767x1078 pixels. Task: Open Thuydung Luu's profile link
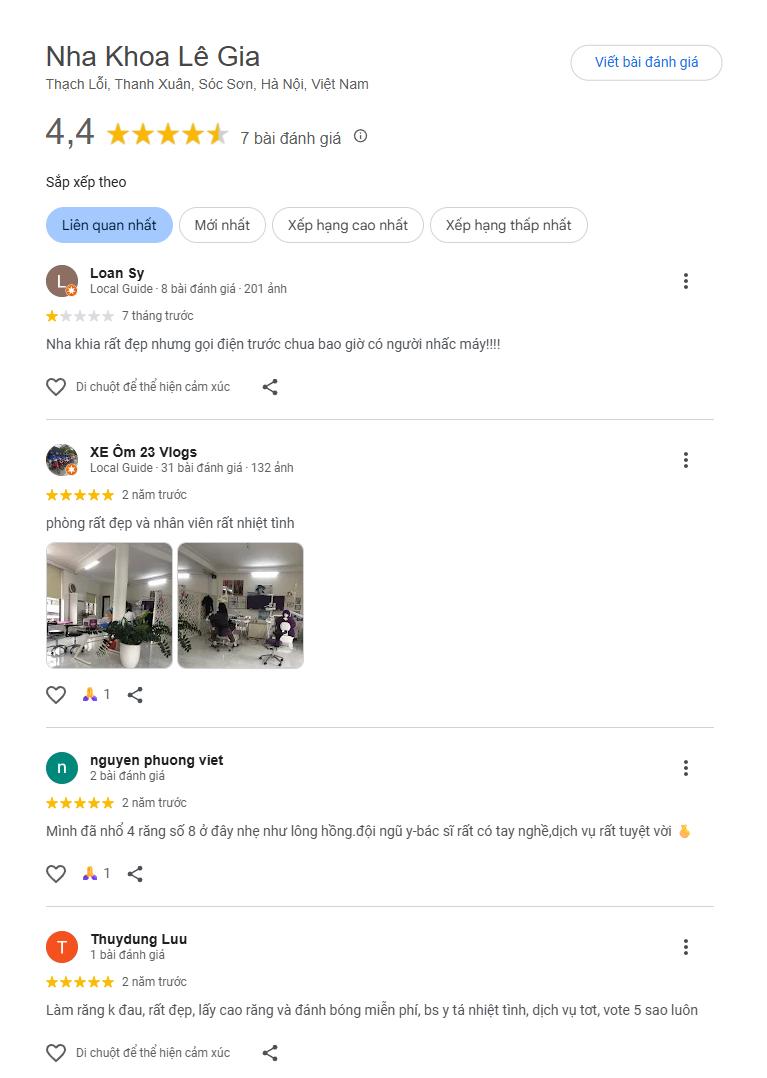(139, 939)
